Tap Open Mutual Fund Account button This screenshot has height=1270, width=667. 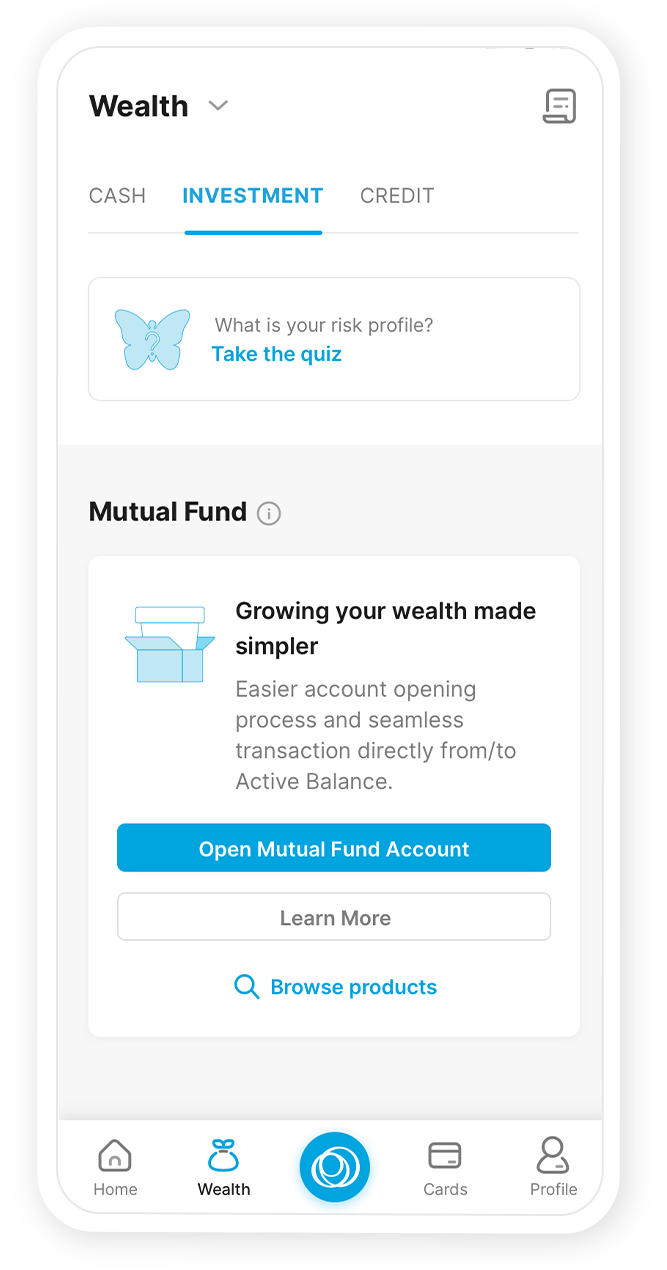tap(334, 848)
